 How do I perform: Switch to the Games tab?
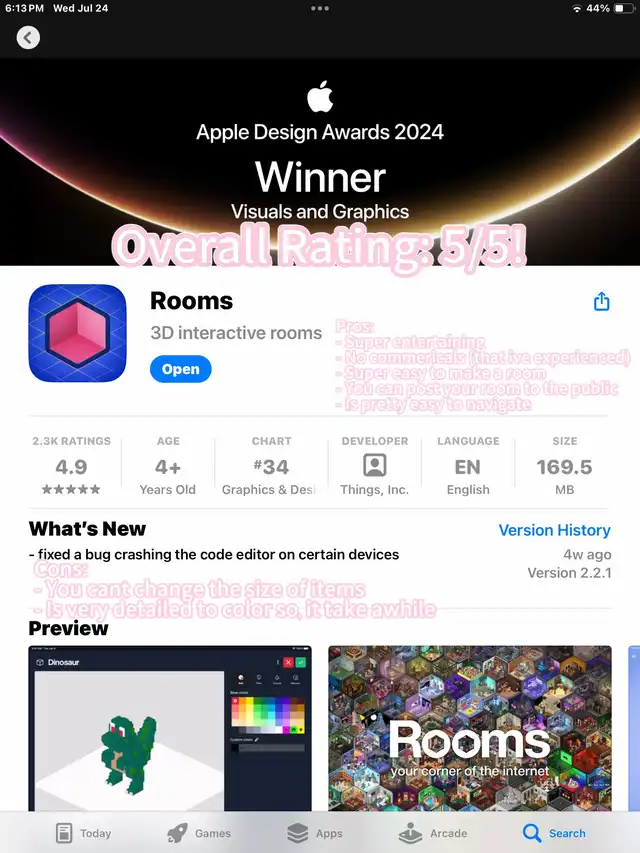pos(199,832)
